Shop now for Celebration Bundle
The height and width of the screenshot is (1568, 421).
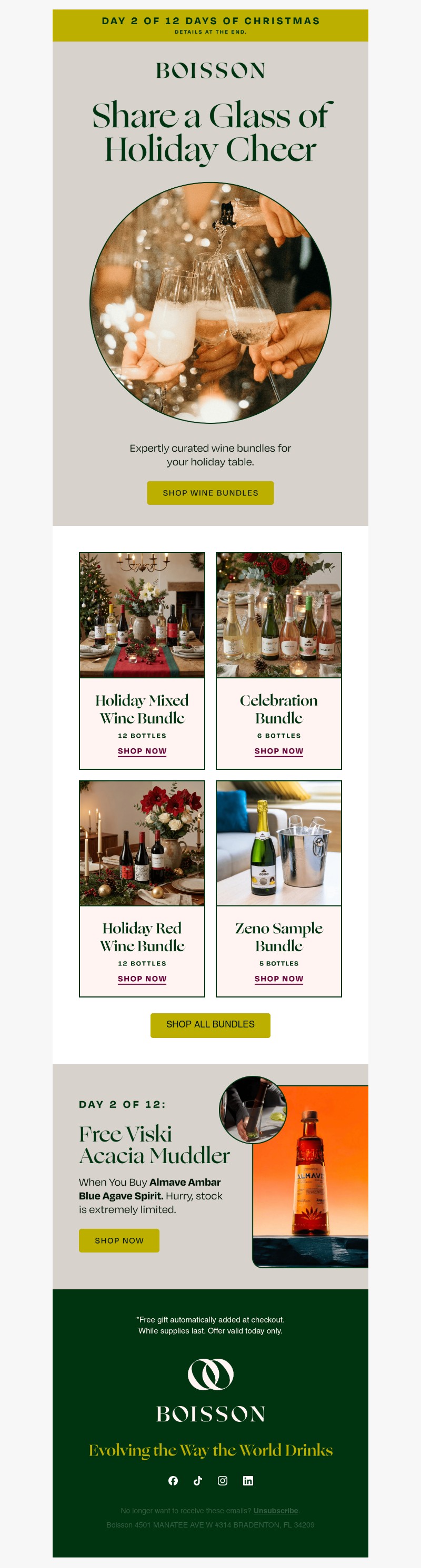point(278,750)
